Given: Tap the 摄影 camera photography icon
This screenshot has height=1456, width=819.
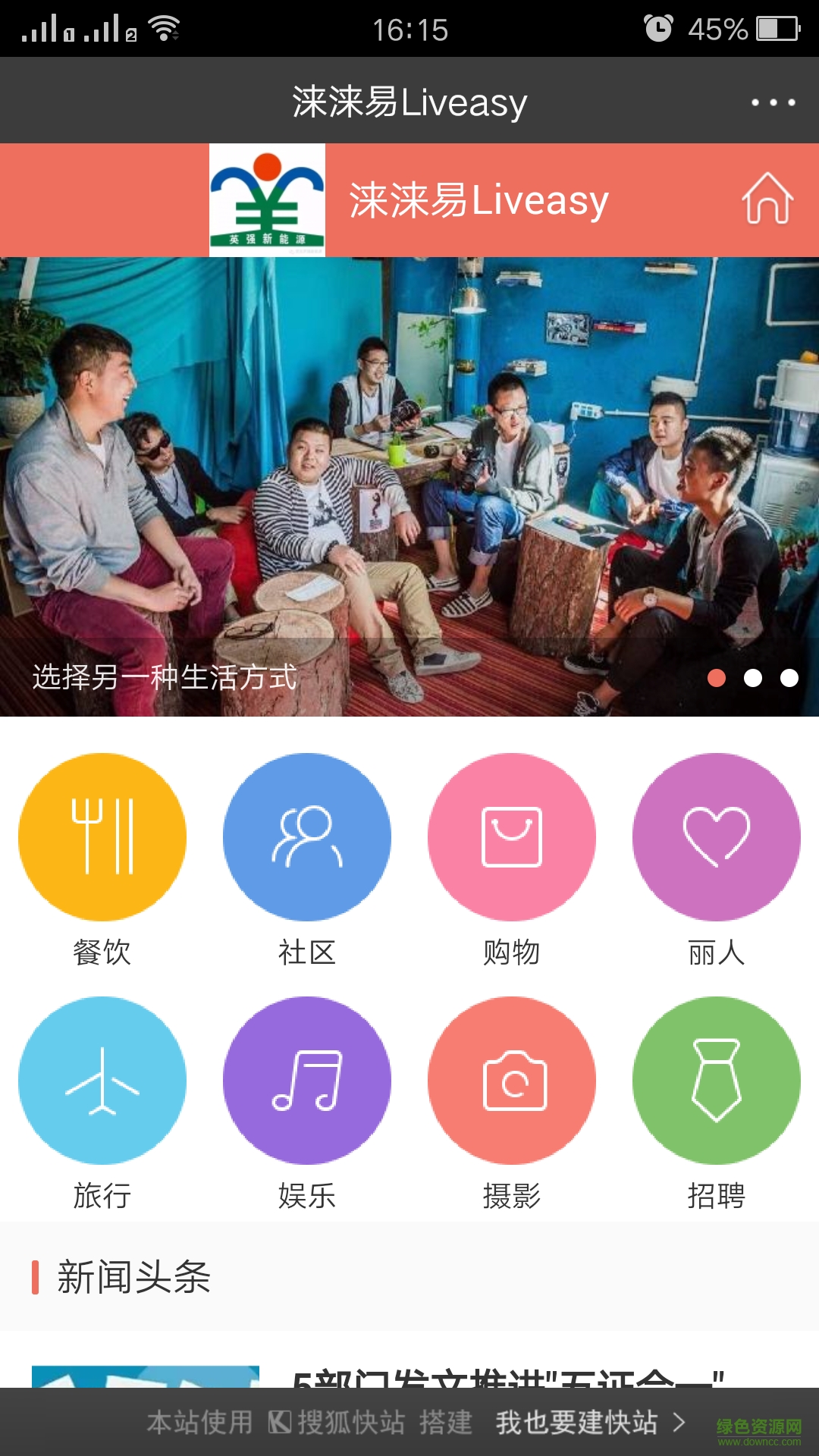Looking at the screenshot, I should point(510,1083).
